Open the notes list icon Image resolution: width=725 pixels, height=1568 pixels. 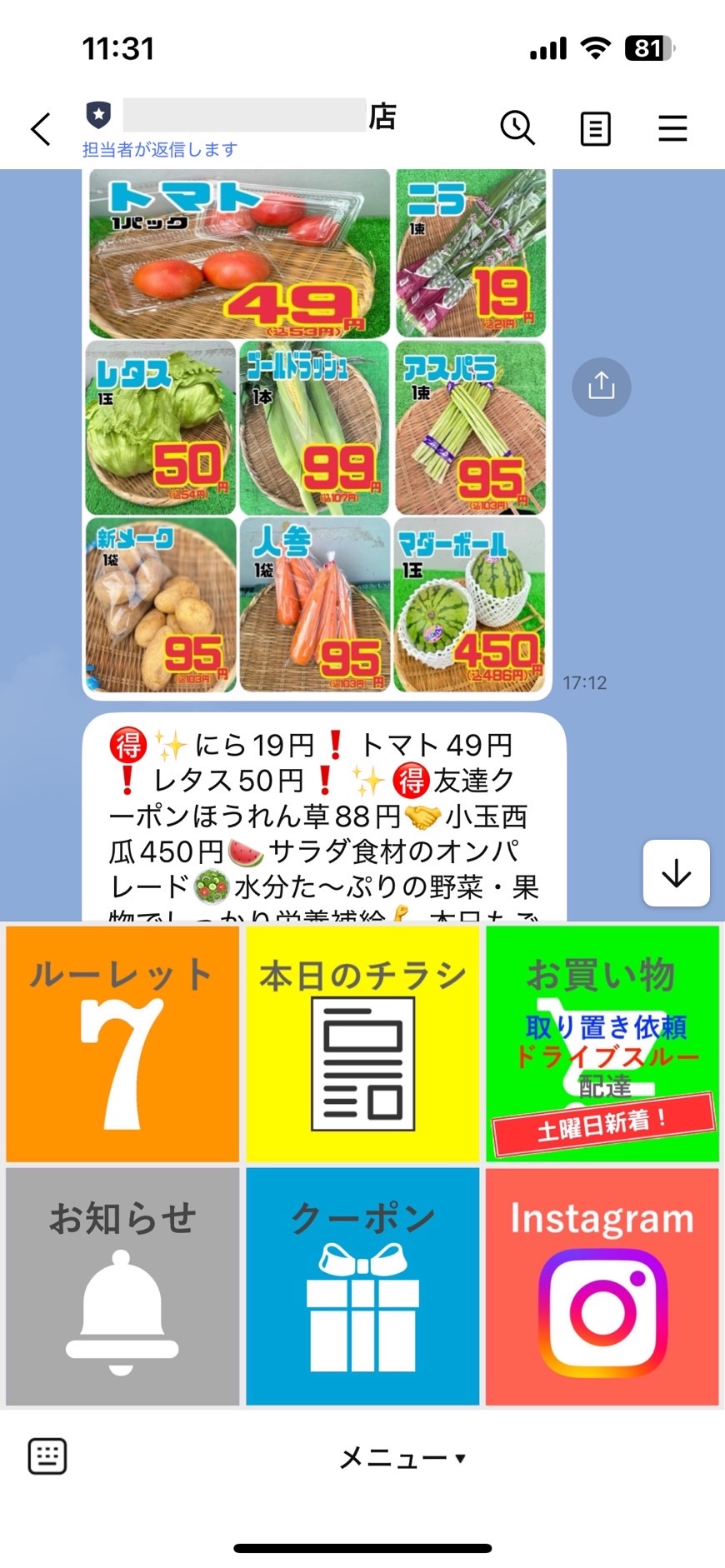[595, 129]
